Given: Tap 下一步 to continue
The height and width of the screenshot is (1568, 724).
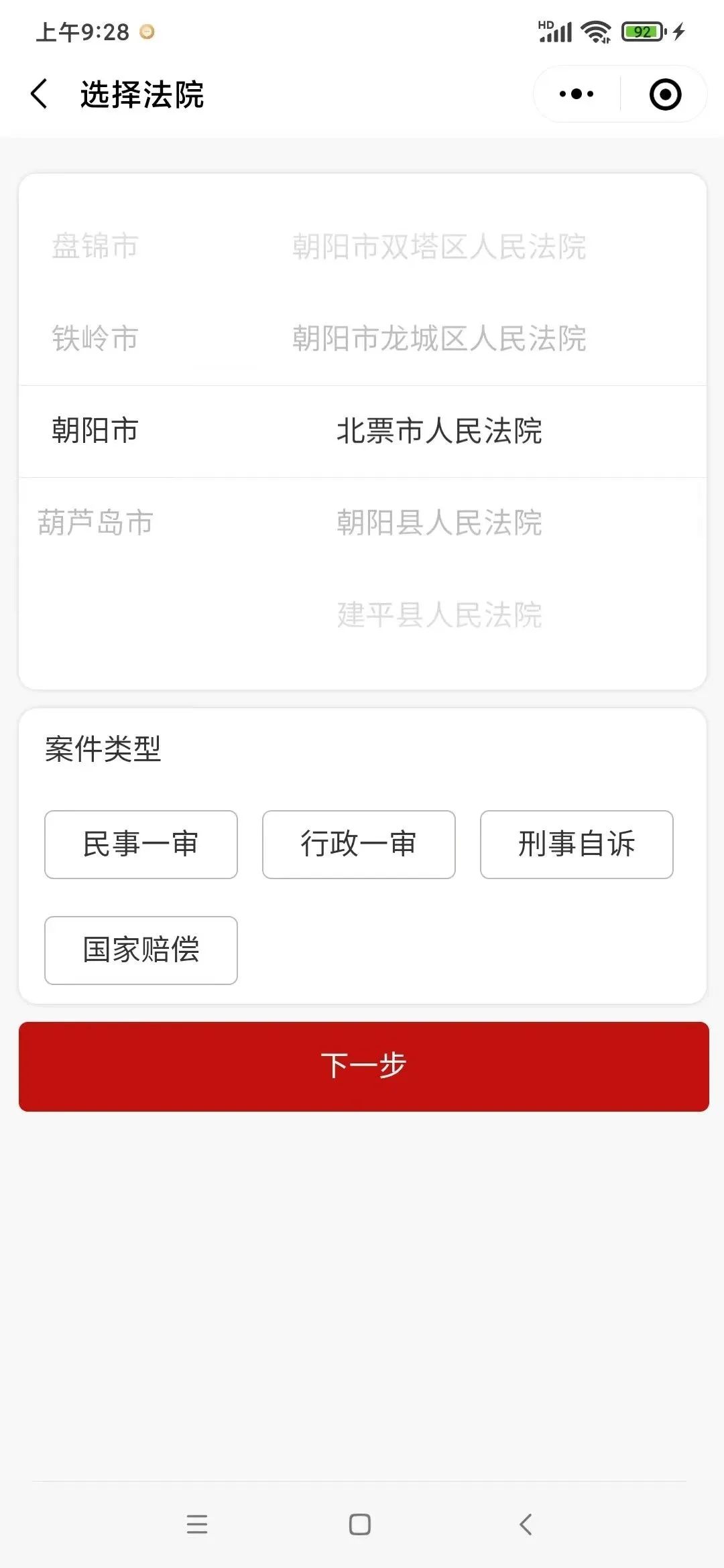Looking at the screenshot, I should pyautogui.click(x=363, y=1066).
